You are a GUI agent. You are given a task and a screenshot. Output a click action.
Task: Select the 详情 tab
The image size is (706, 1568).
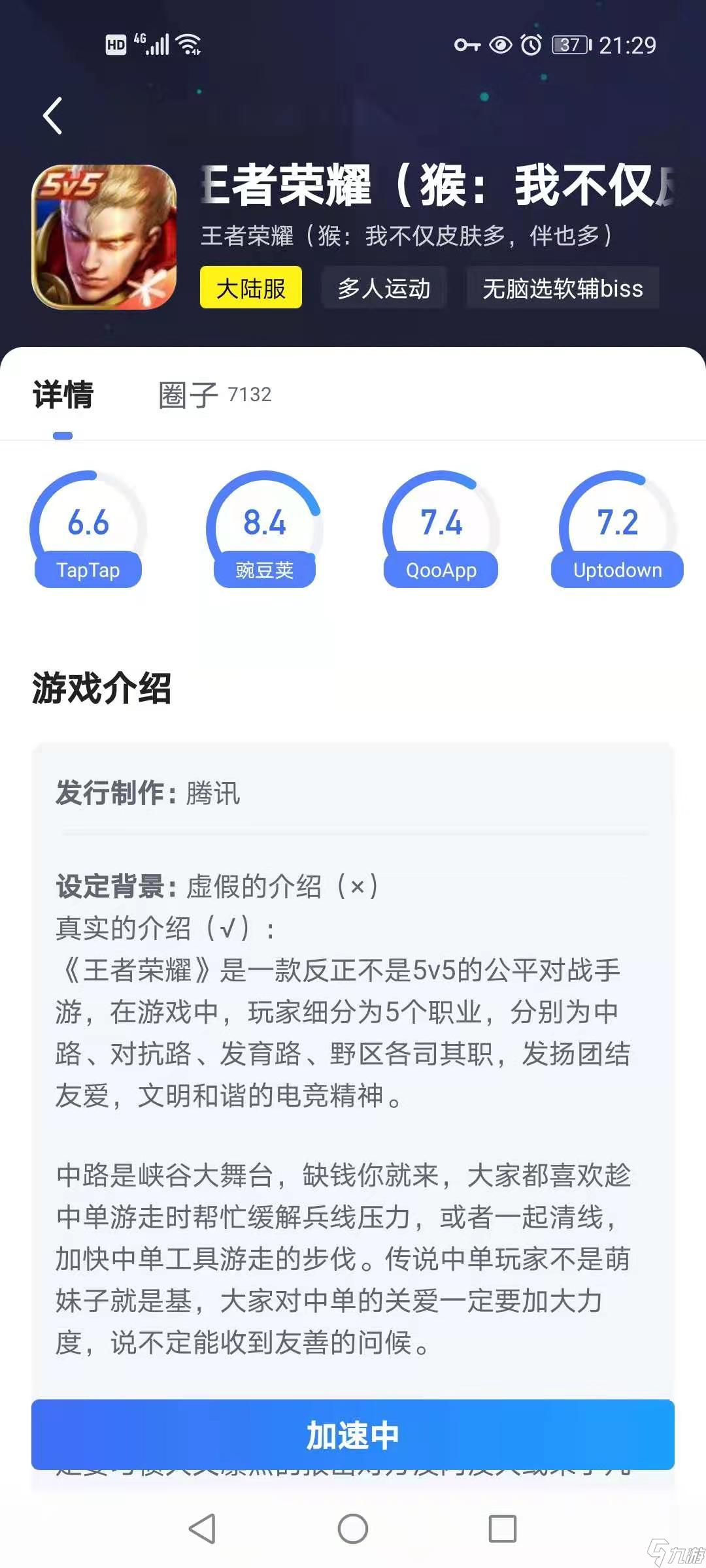pyautogui.click(x=63, y=395)
